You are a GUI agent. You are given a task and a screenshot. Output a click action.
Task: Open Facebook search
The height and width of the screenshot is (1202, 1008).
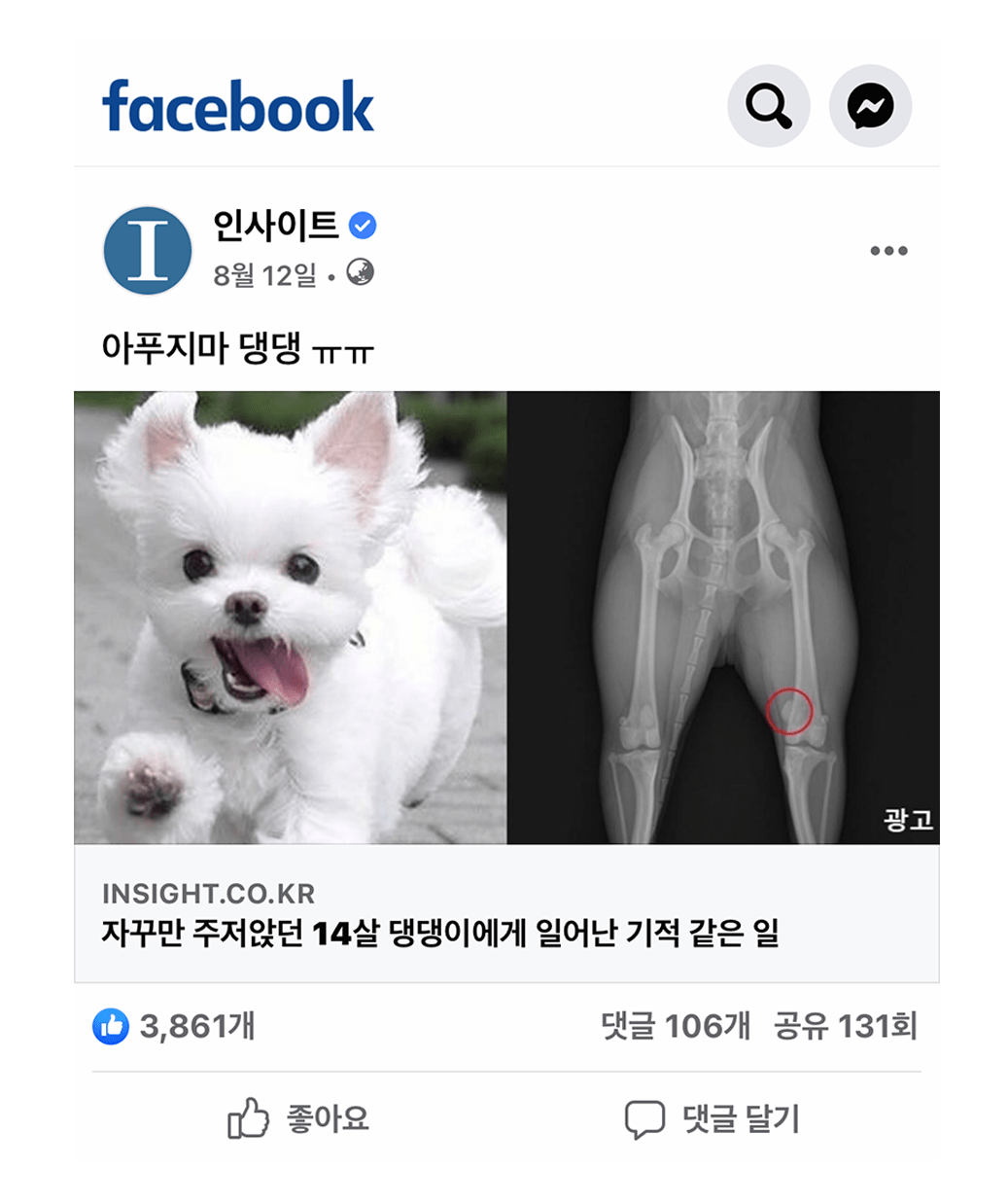[768, 106]
